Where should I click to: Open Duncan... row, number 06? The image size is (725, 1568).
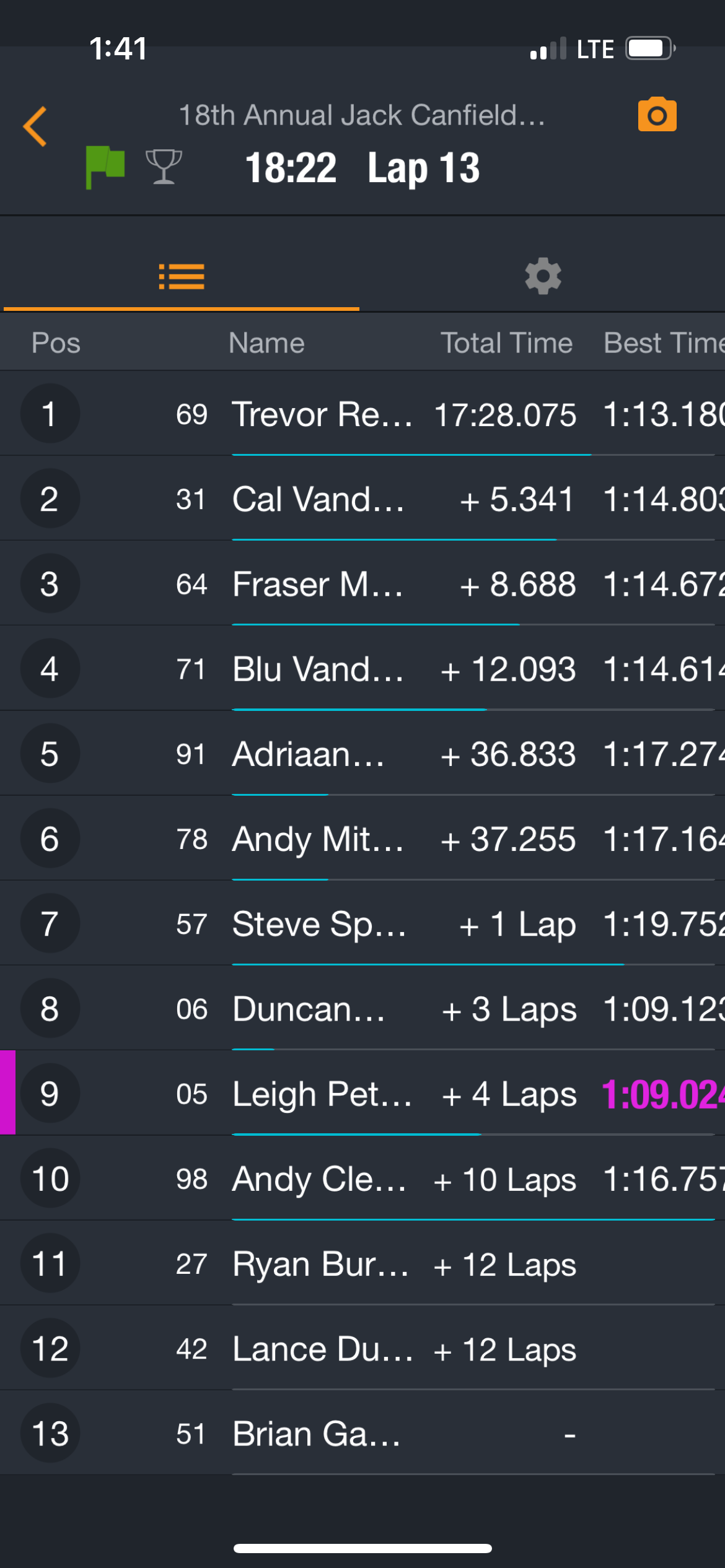[x=362, y=1008]
